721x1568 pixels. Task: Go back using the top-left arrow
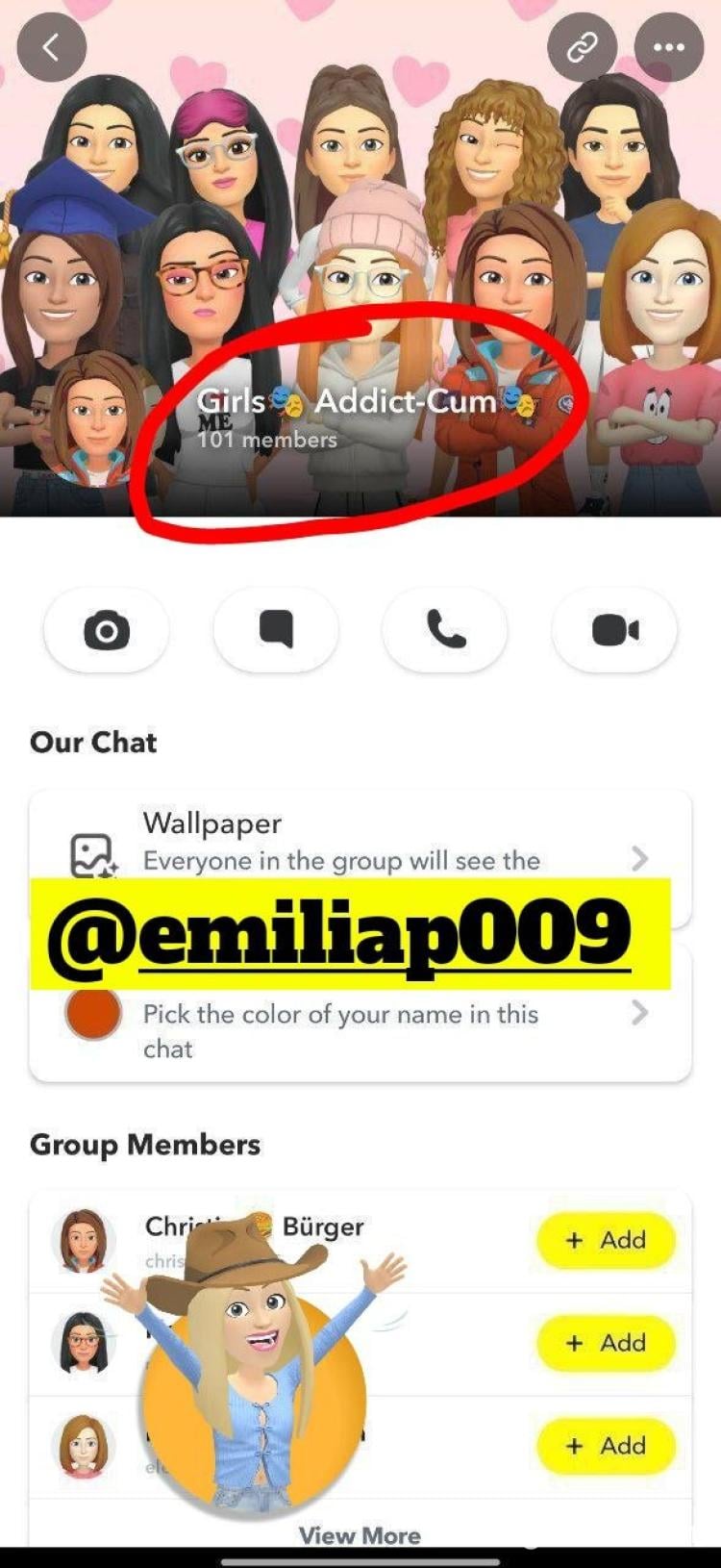click(x=51, y=47)
